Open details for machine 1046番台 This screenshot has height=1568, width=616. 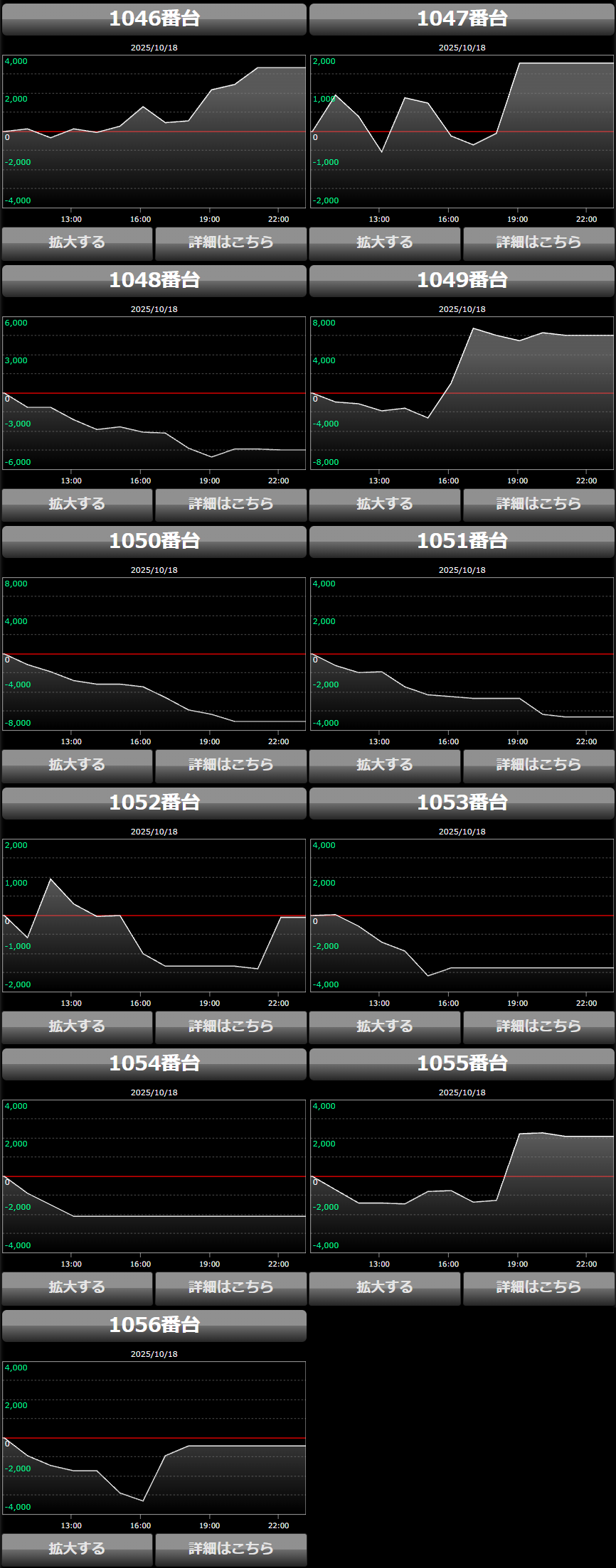coord(230,243)
